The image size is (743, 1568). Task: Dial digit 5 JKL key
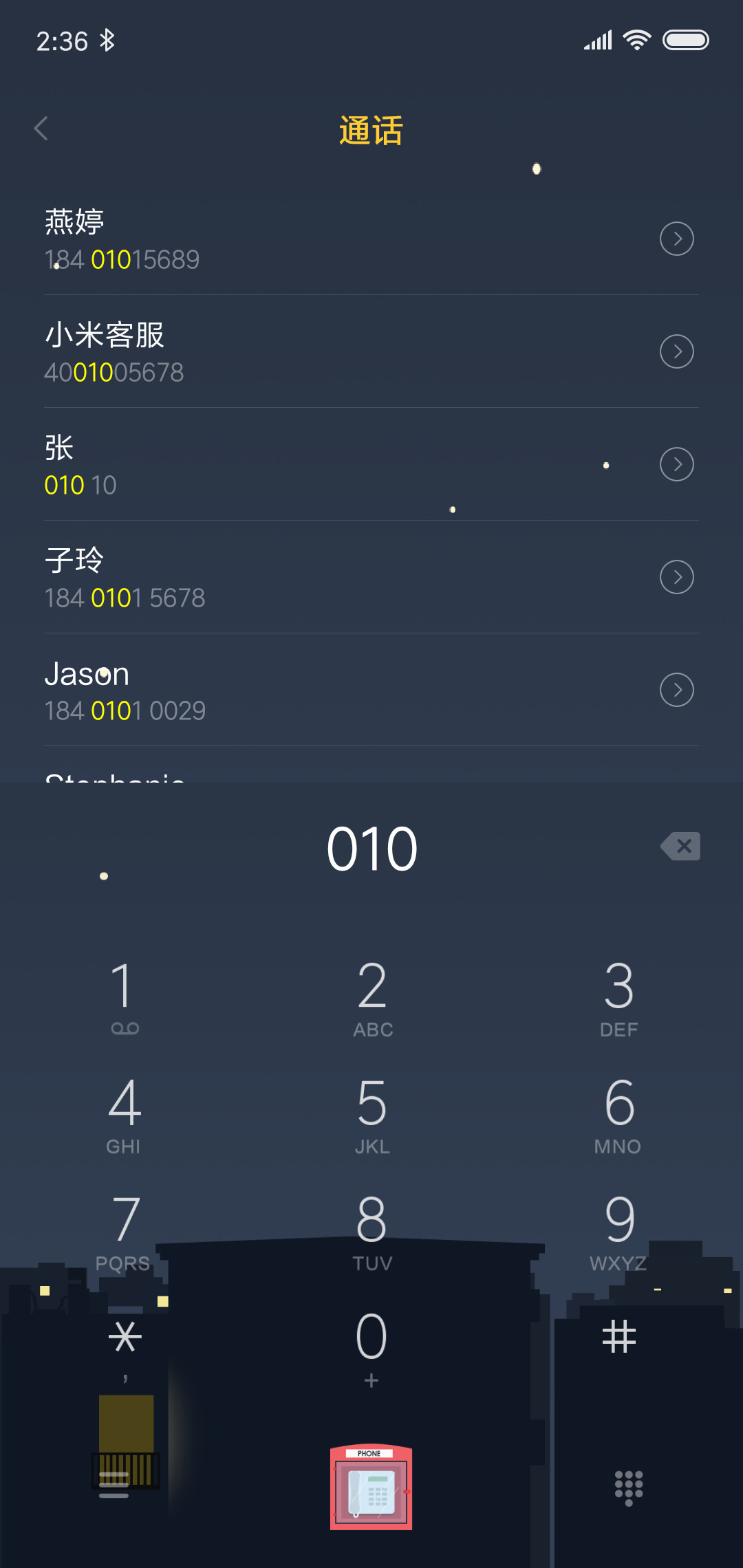pyautogui.click(x=372, y=1114)
